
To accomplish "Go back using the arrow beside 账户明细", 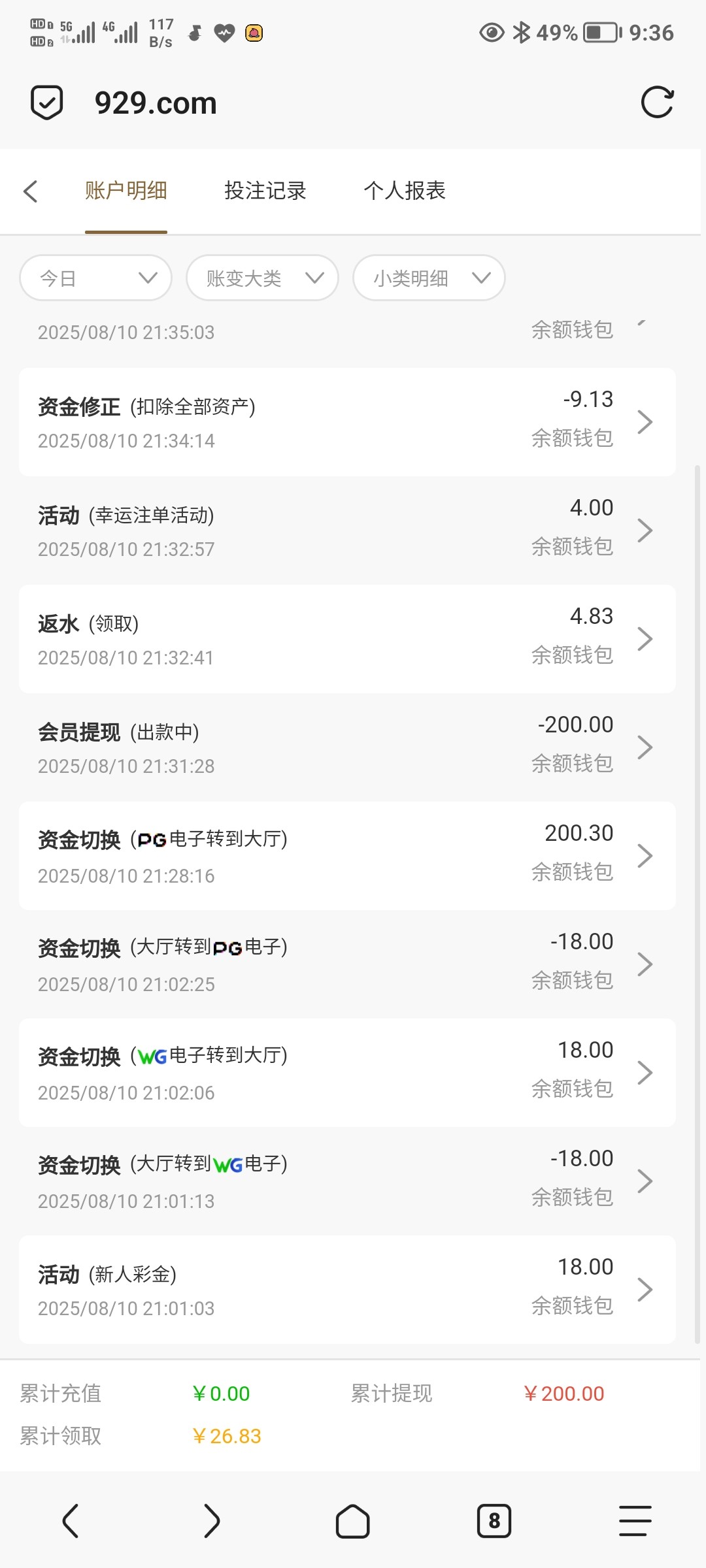I will point(31,191).
